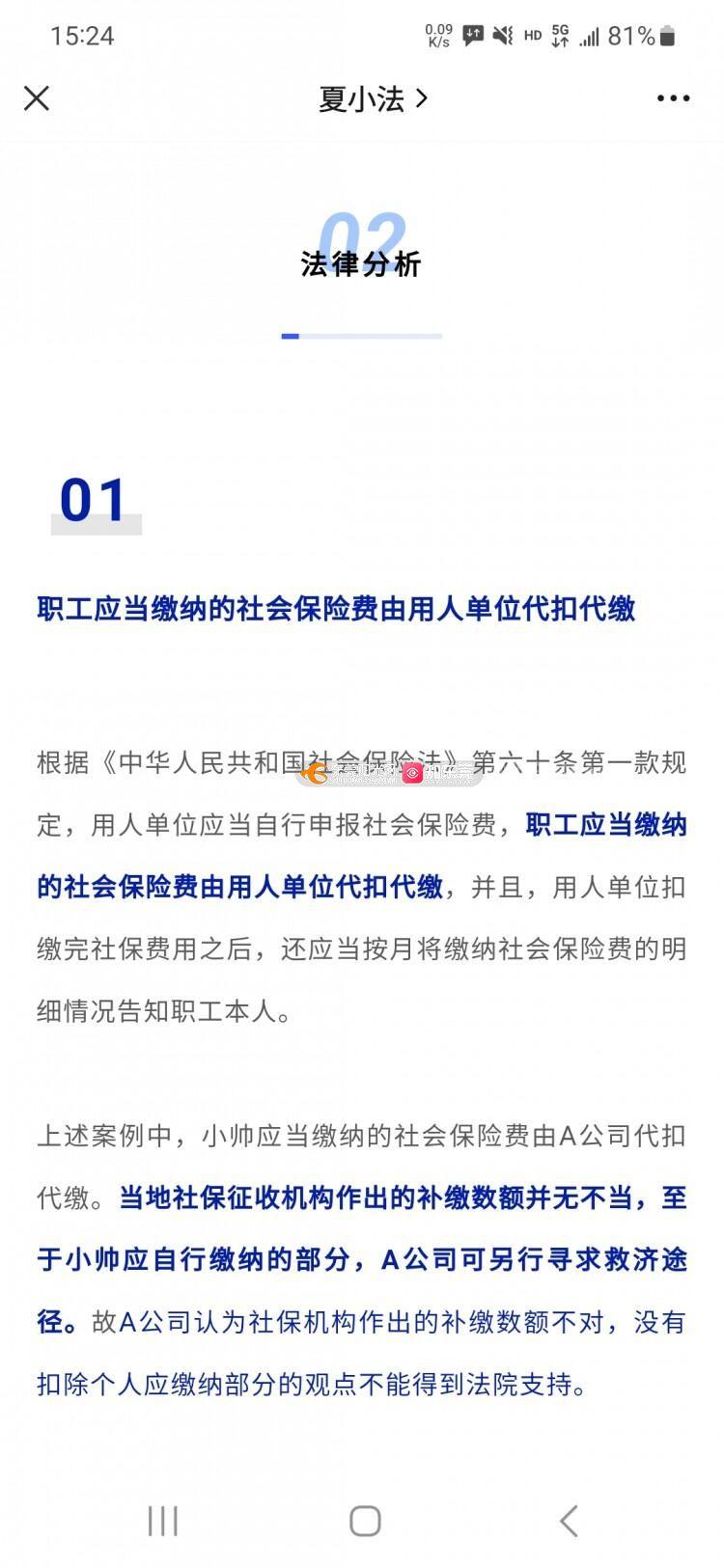Open the system recent apps view
This screenshot has height=1568, width=724.
[163, 1521]
